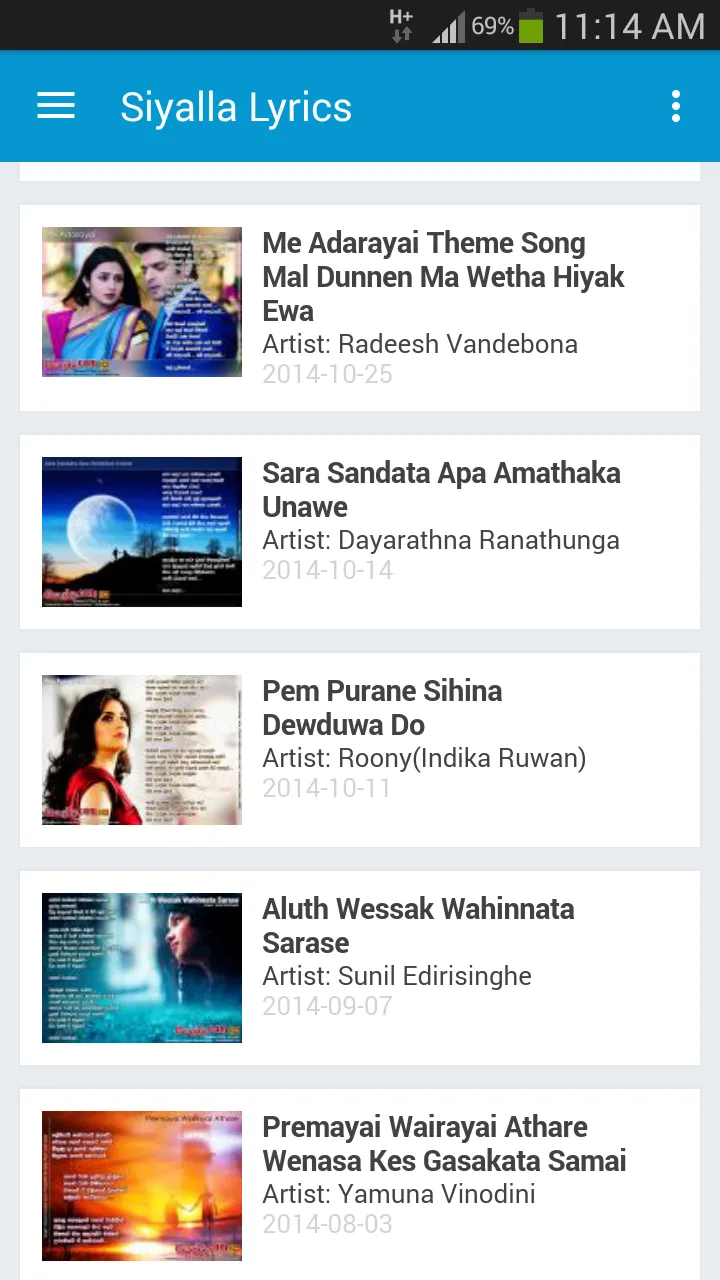Viewport: 720px width, 1280px height.
Task: Open the three-dot overflow menu
Action: 676,106
